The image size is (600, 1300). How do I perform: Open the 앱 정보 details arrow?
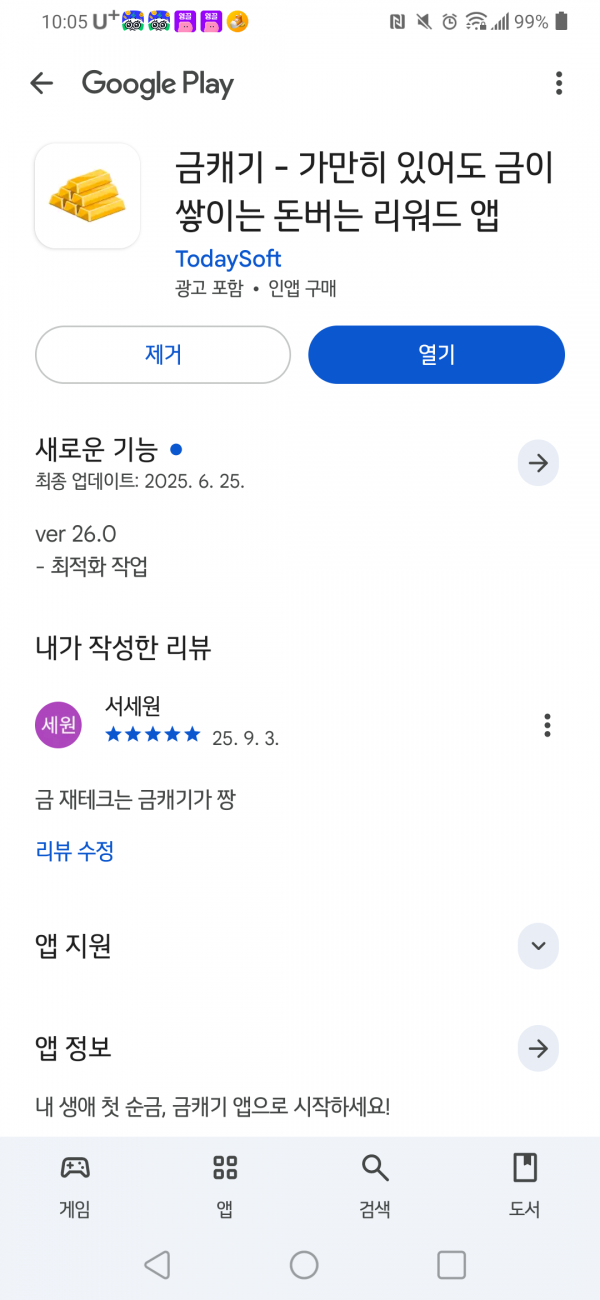point(538,1048)
